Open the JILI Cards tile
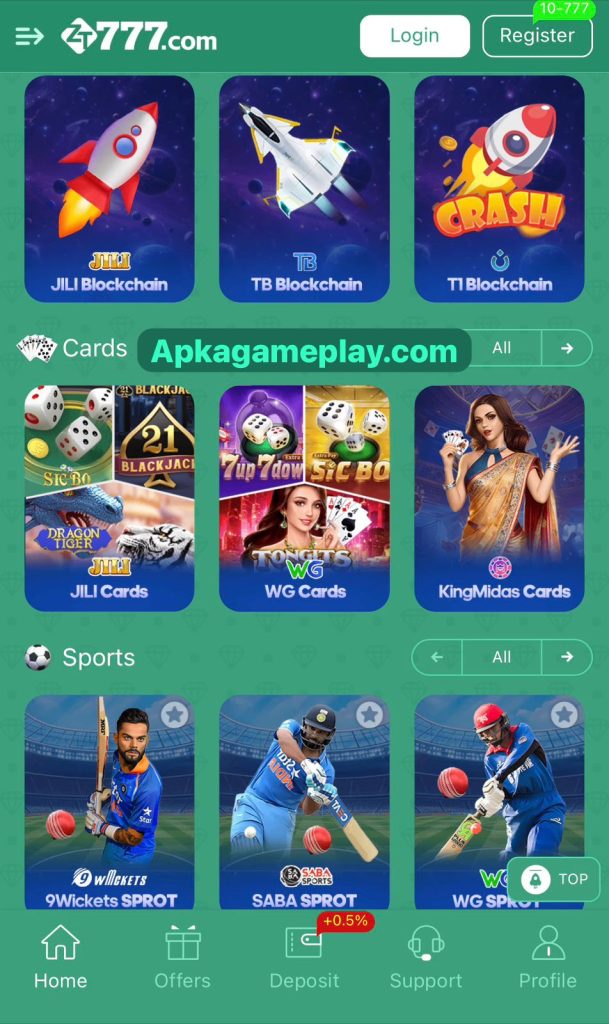609x1024 pixels. click(x=109, y=498)
